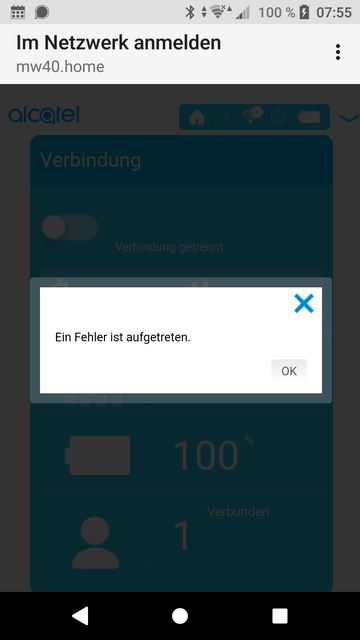Confirm the error dialog with OK
This screenshot has height=640, width=360.
(x=289, y=371)
